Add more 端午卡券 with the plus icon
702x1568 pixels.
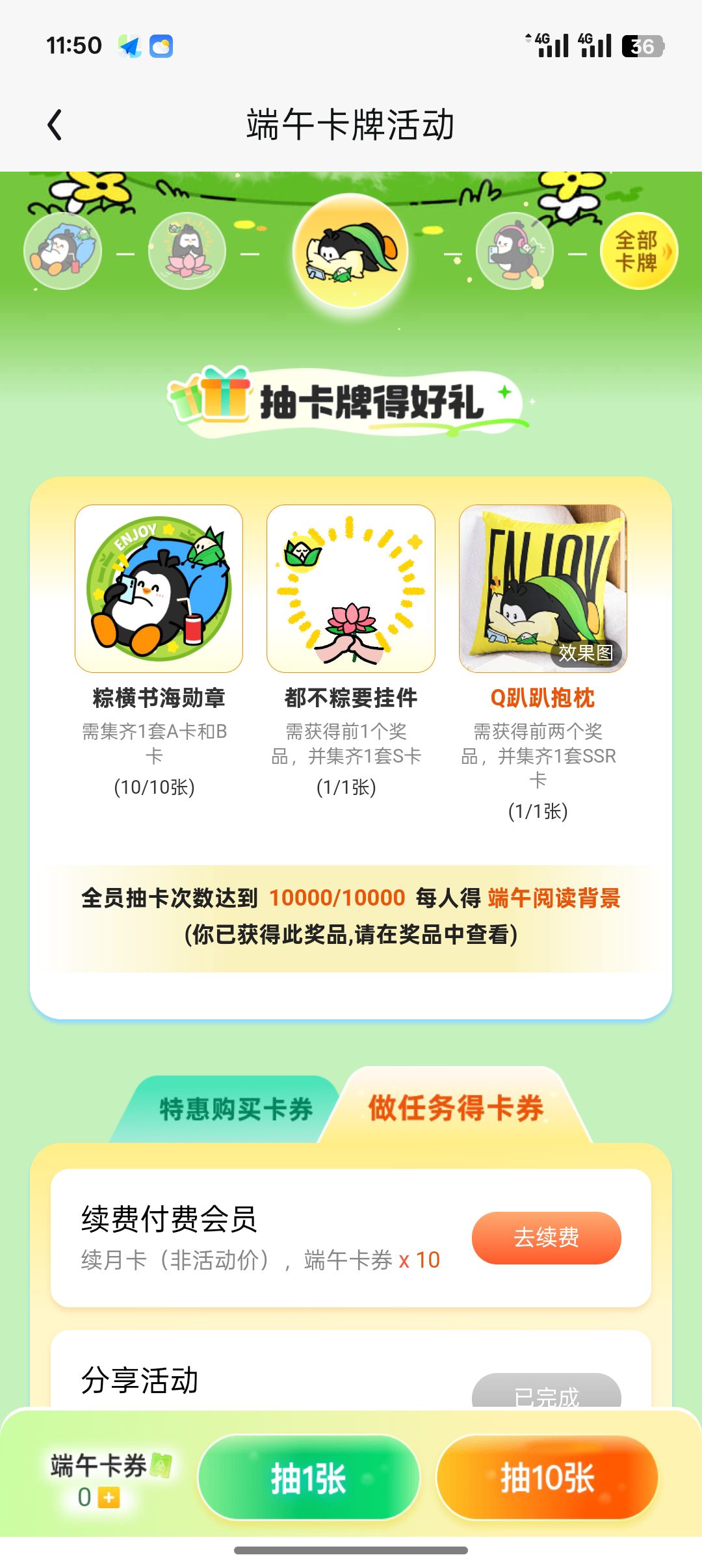(109, 1498)
